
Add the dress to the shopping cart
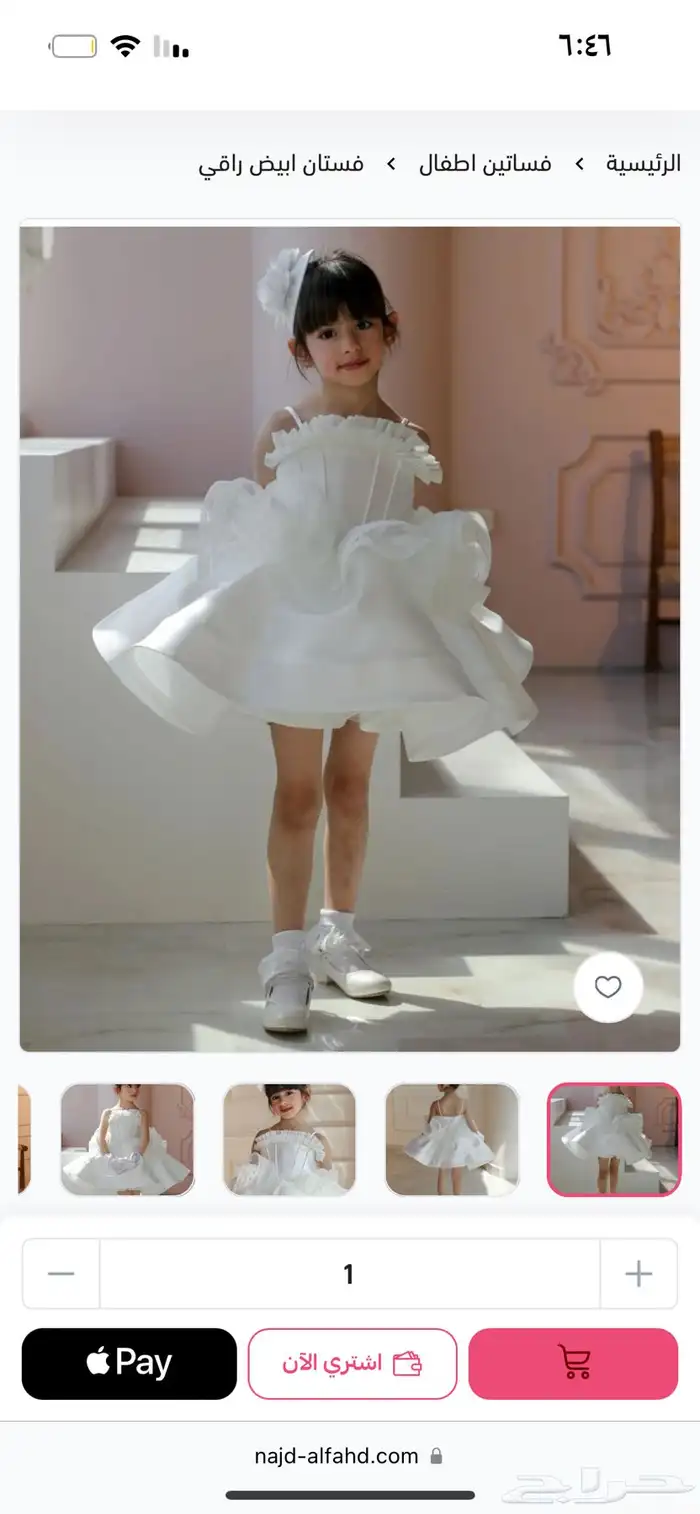click(573, 1363)
